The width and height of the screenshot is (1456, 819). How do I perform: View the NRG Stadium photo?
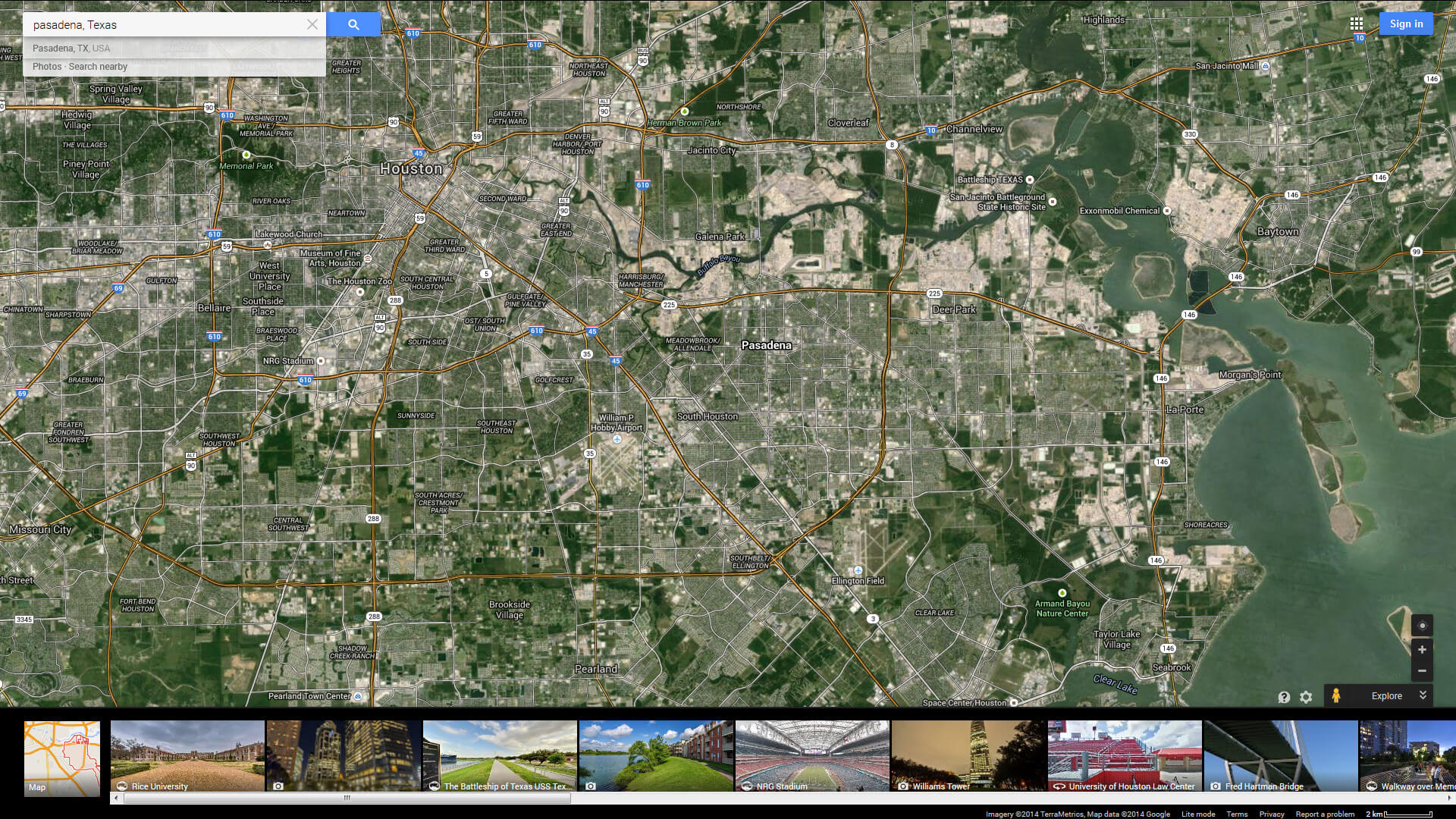(812, 756)
